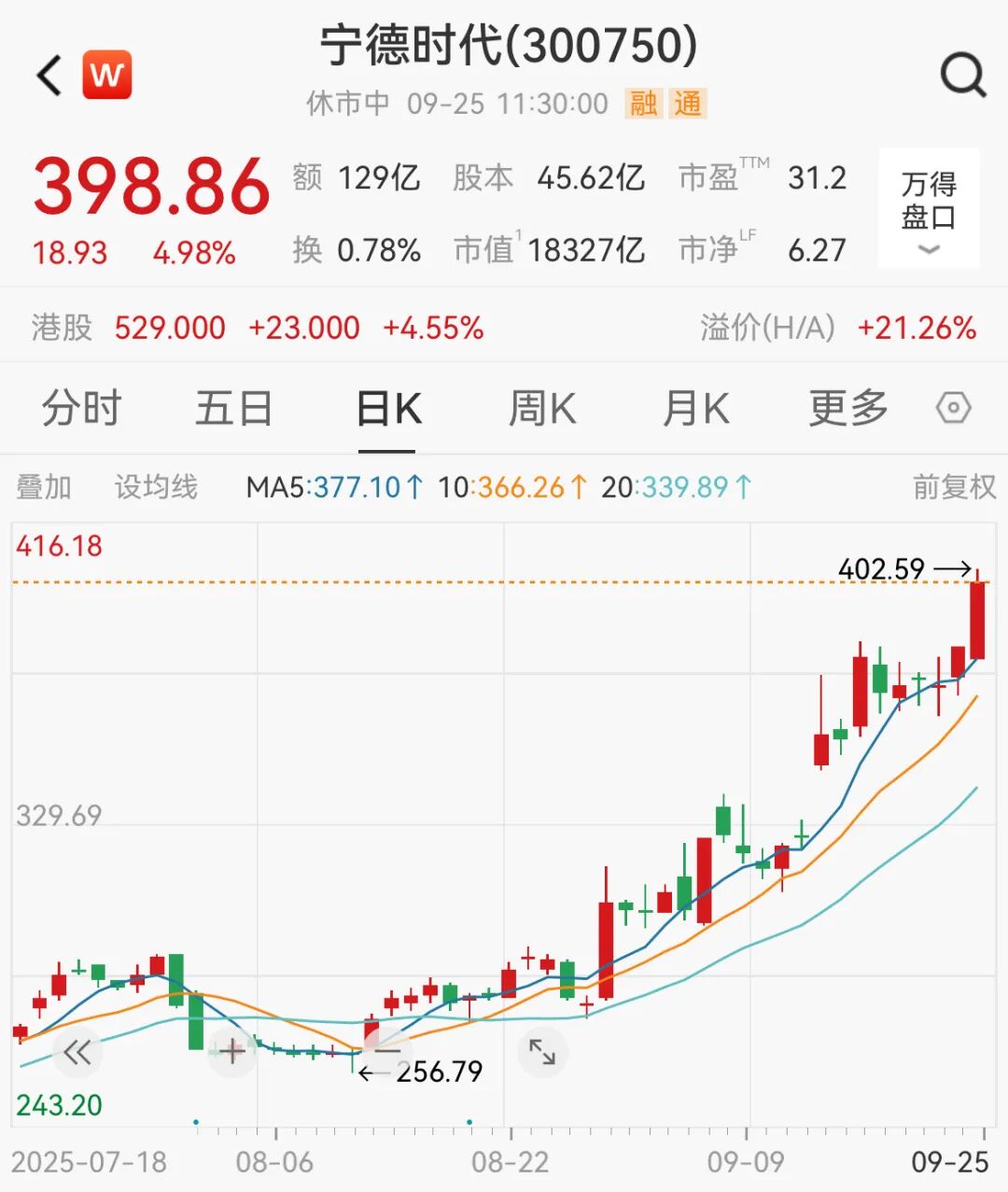
Task: Expand the chart to full screen
Action: coord(542,1053)
